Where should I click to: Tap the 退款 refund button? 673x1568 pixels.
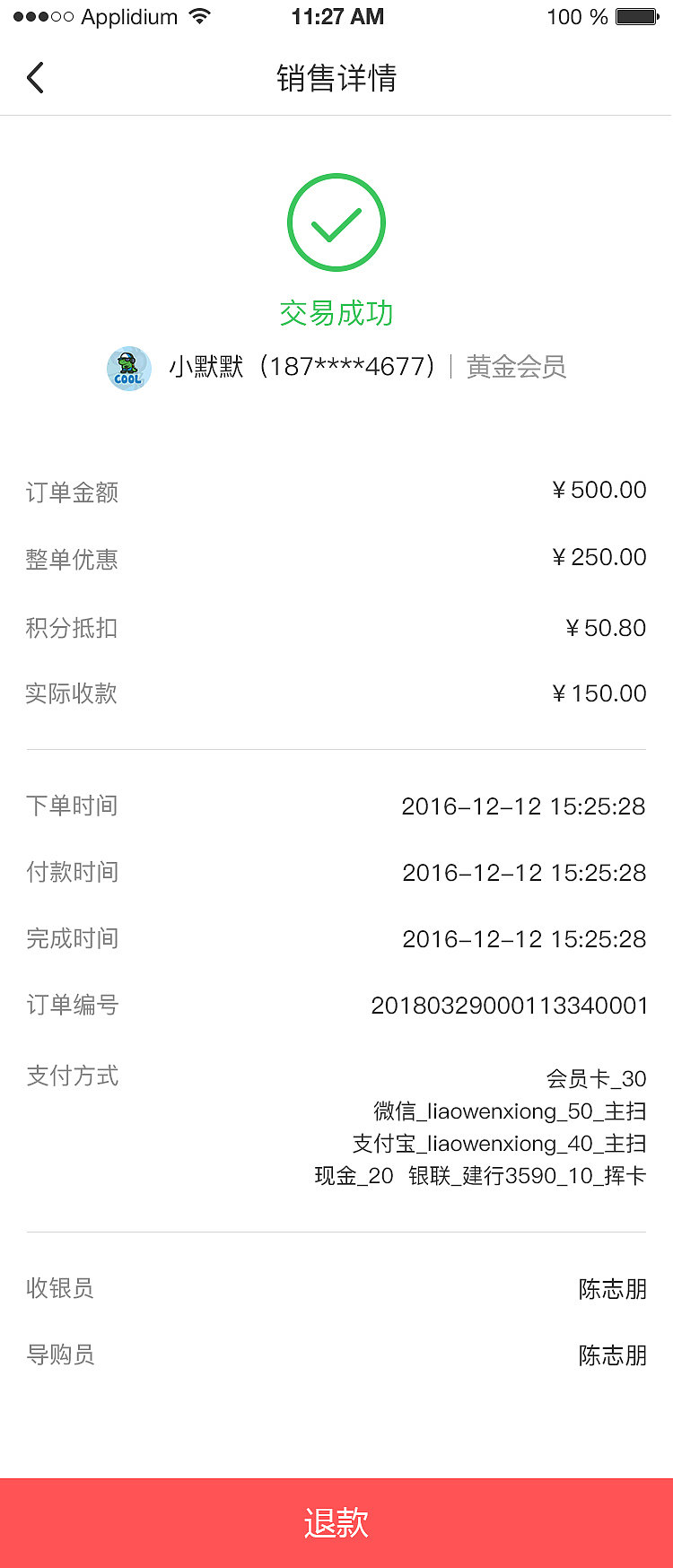coord(336,1520)
